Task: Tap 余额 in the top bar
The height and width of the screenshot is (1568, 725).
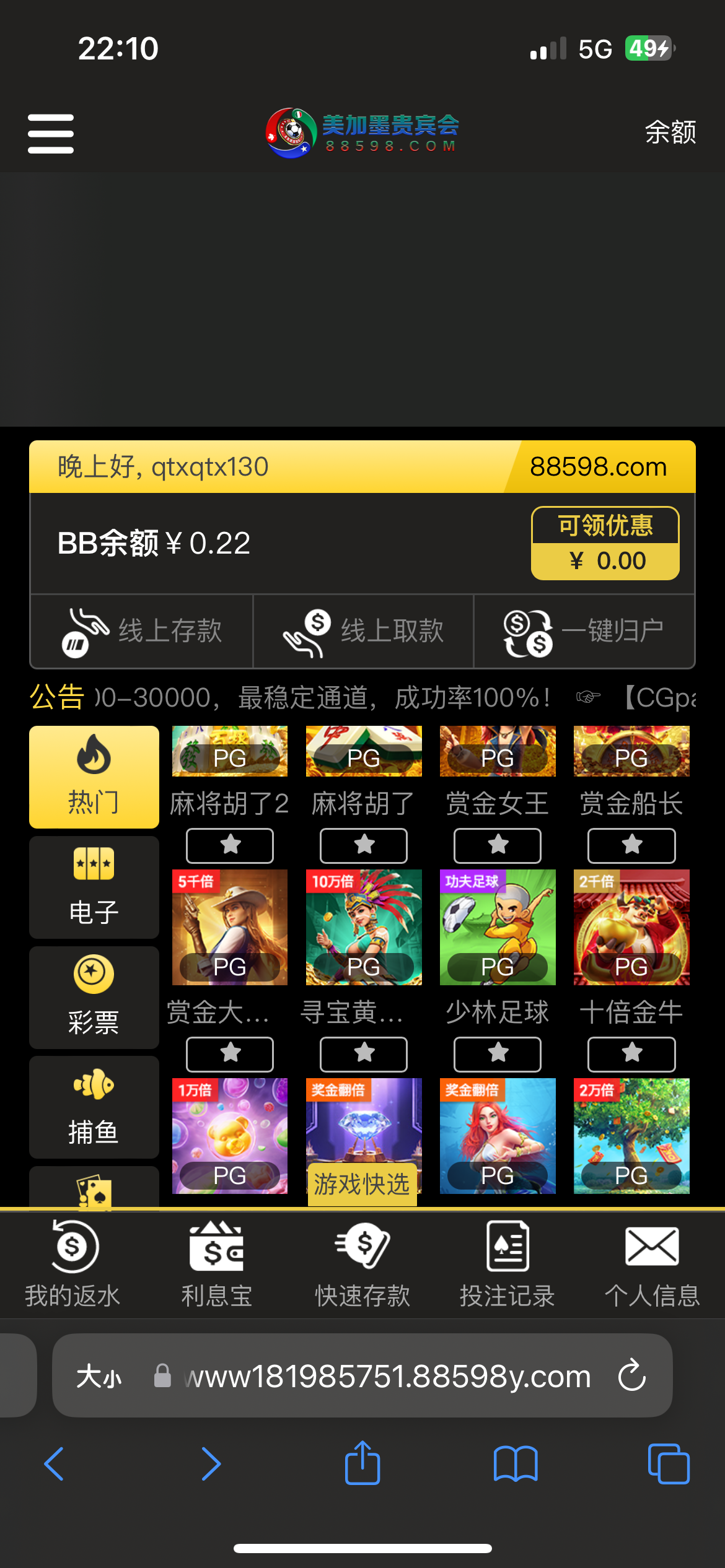Action: 670,133
